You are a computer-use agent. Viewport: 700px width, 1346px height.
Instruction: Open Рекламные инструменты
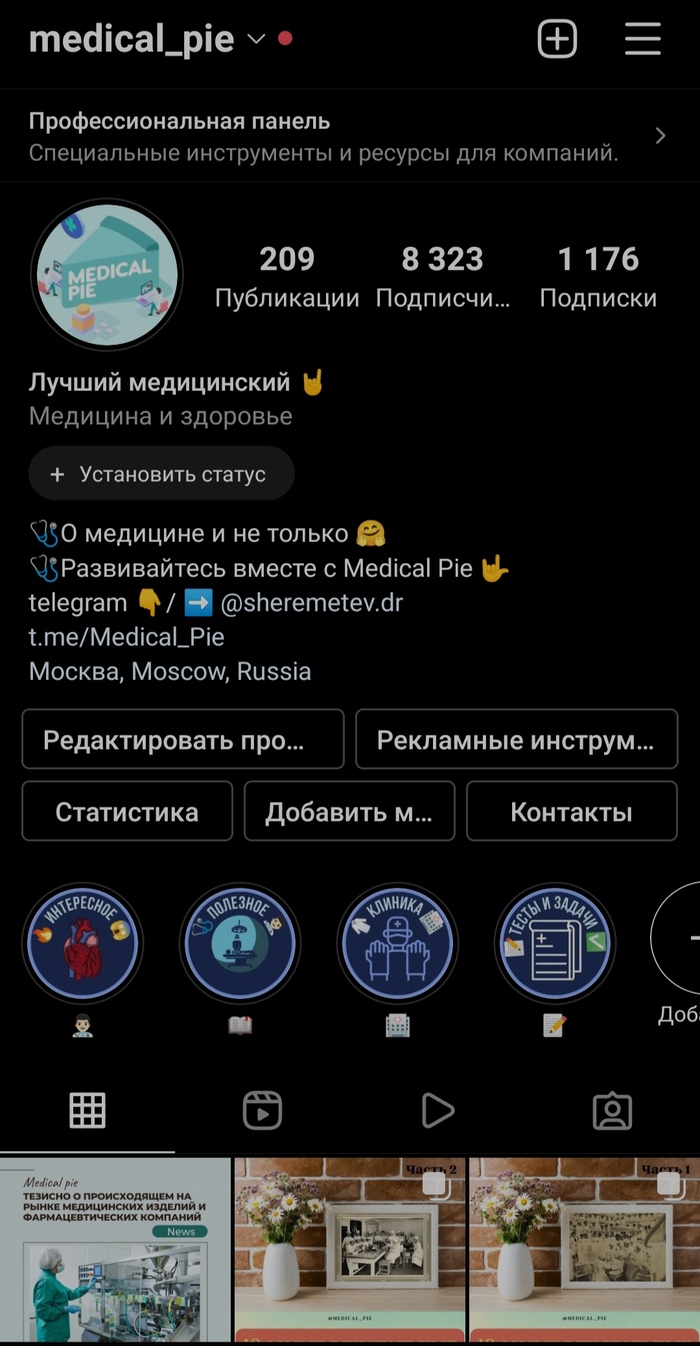[x=516, y=740]
